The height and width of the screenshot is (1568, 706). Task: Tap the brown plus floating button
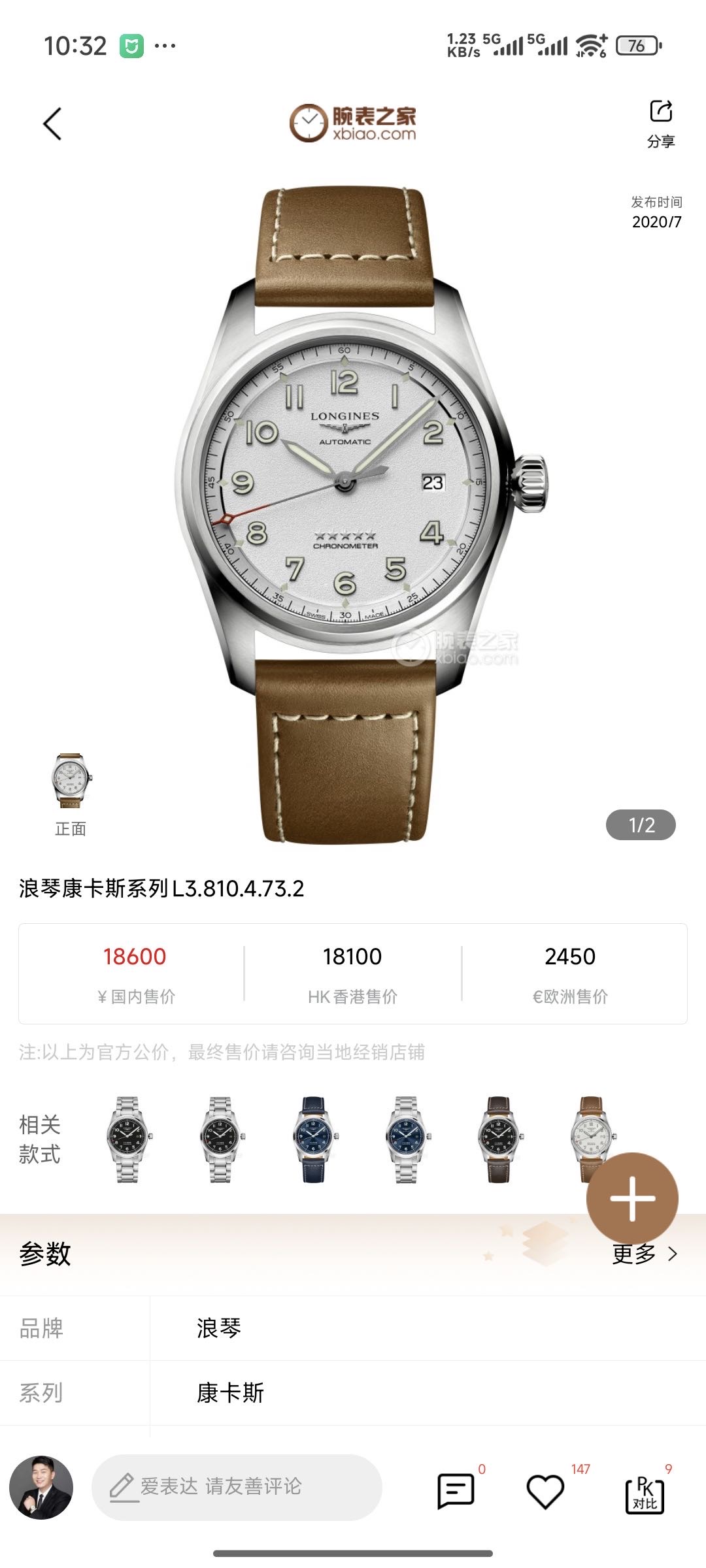[632, 1198]
